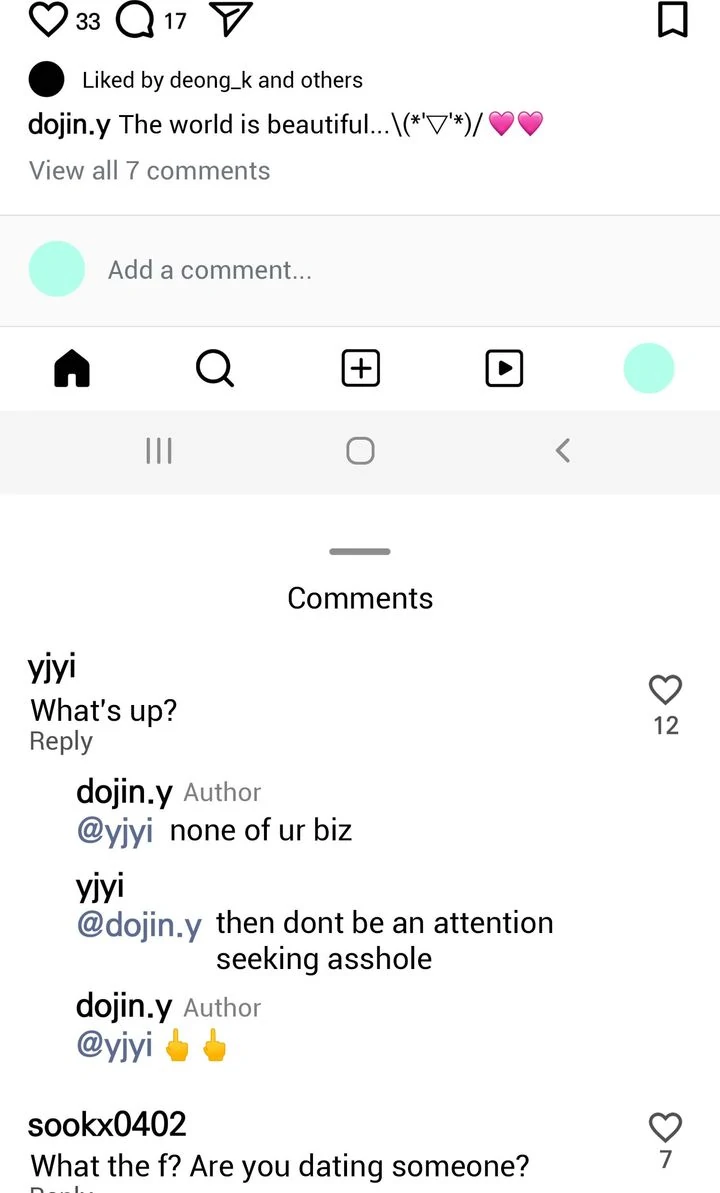Open View all 7 comments
The image size is (720, 1193).
click(x=149, y=170)
